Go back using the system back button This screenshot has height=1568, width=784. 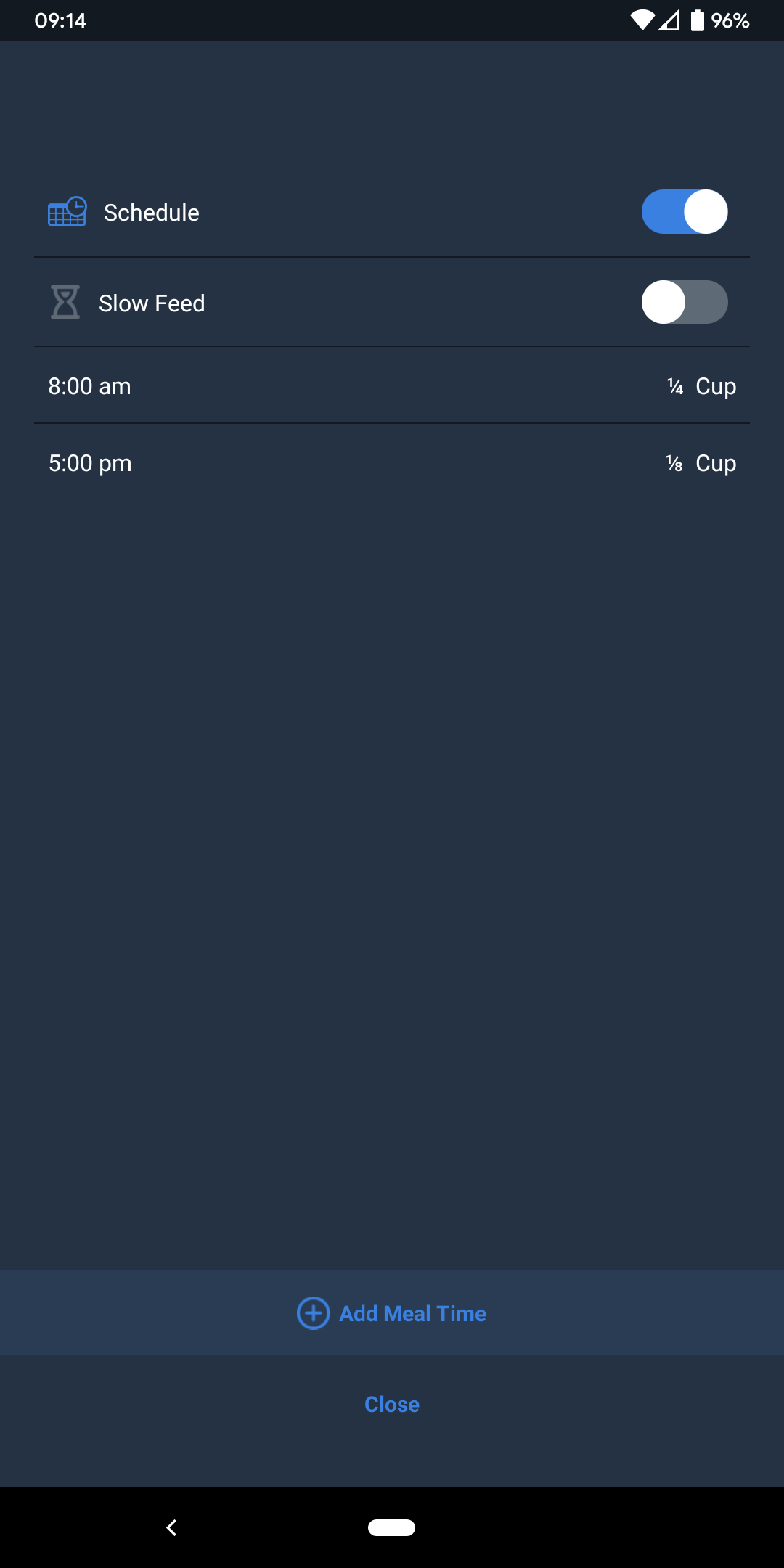[172, 1527]
